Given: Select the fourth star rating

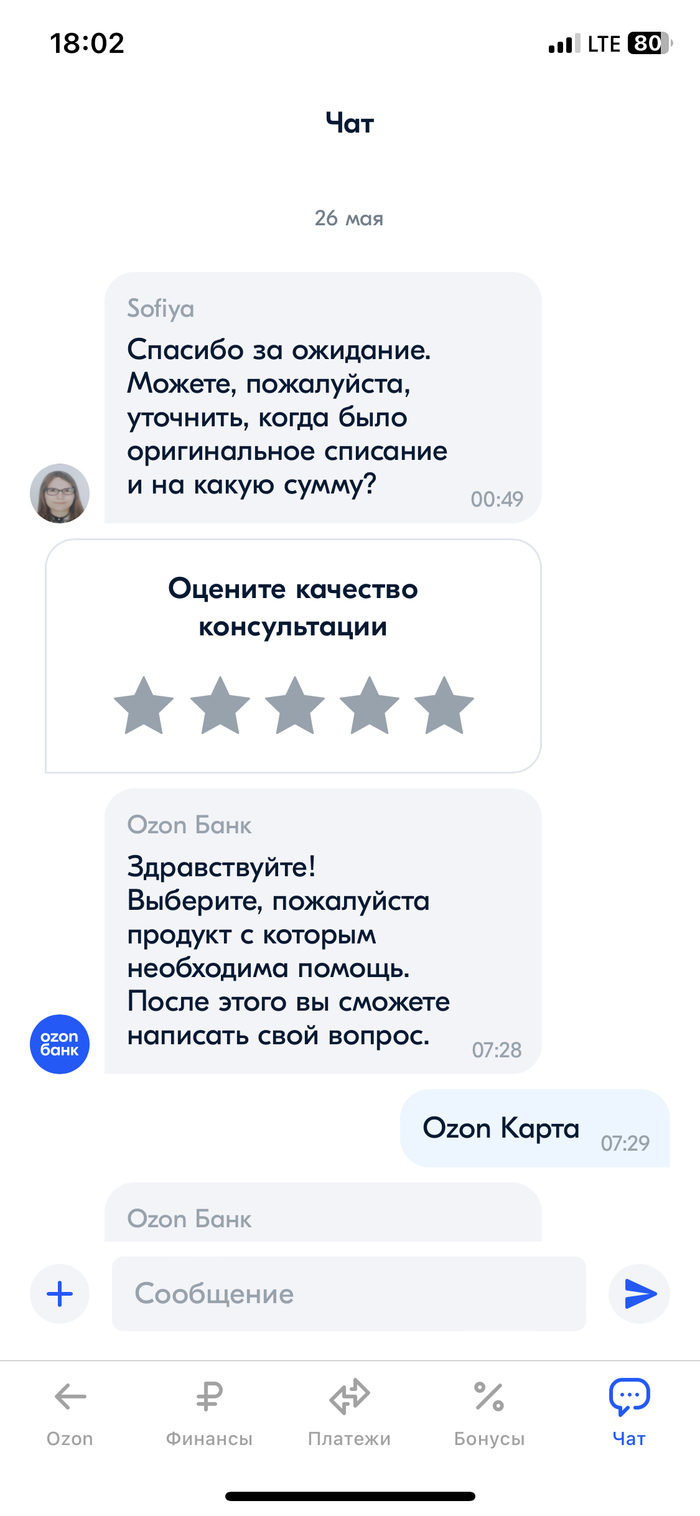Looking at the screenshot, I should pos(369,706).
